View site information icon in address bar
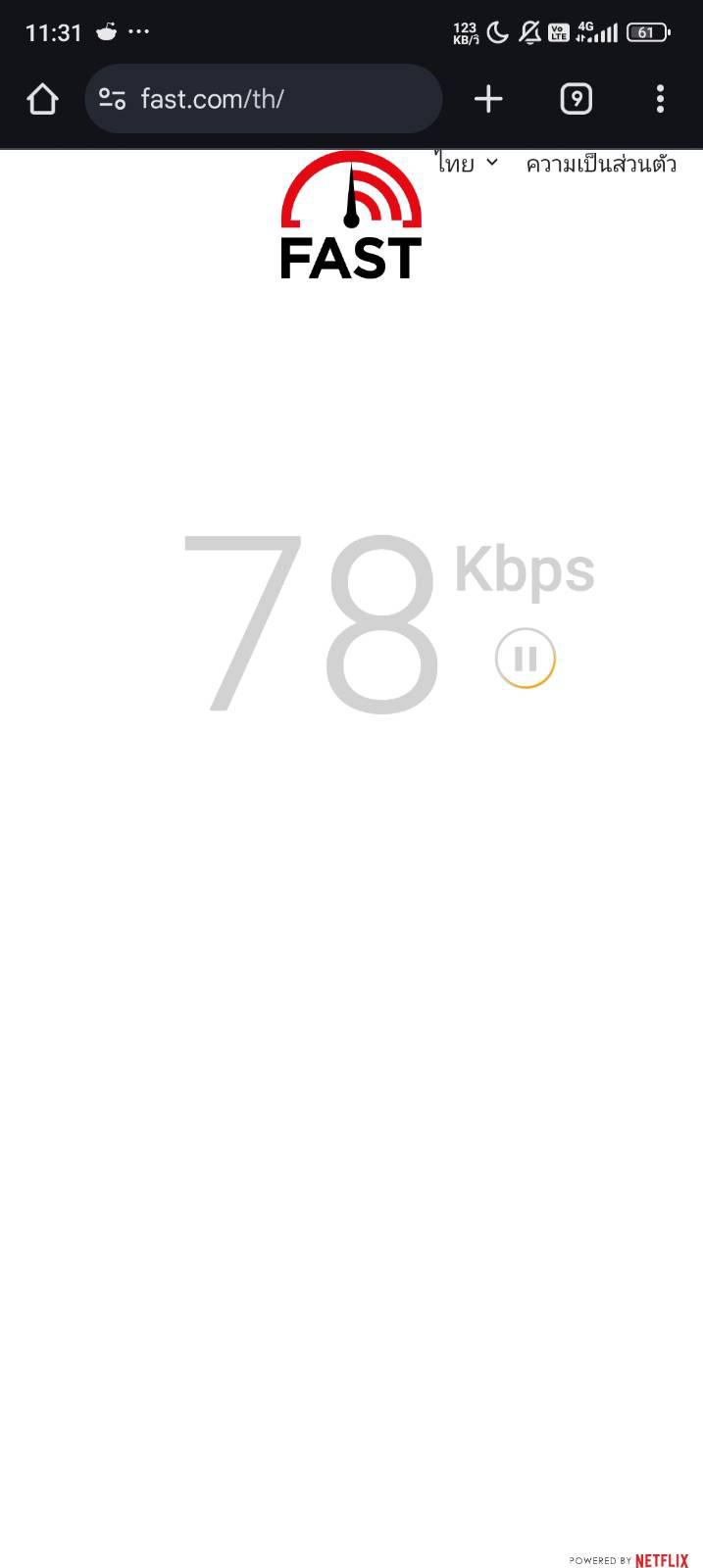 pos(113,99)
